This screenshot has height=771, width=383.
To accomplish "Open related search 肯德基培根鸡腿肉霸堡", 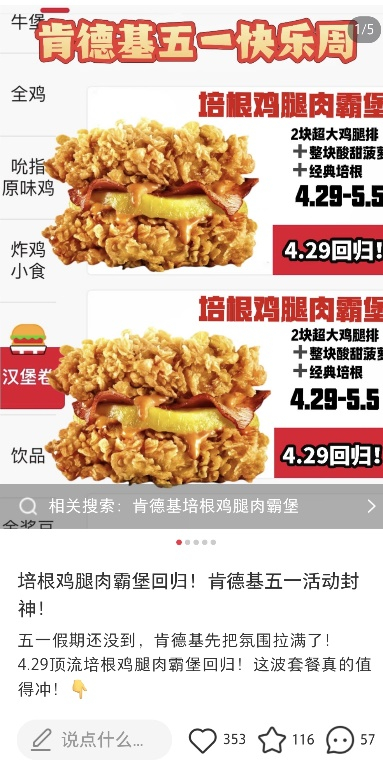I will (x=191, y=506).
